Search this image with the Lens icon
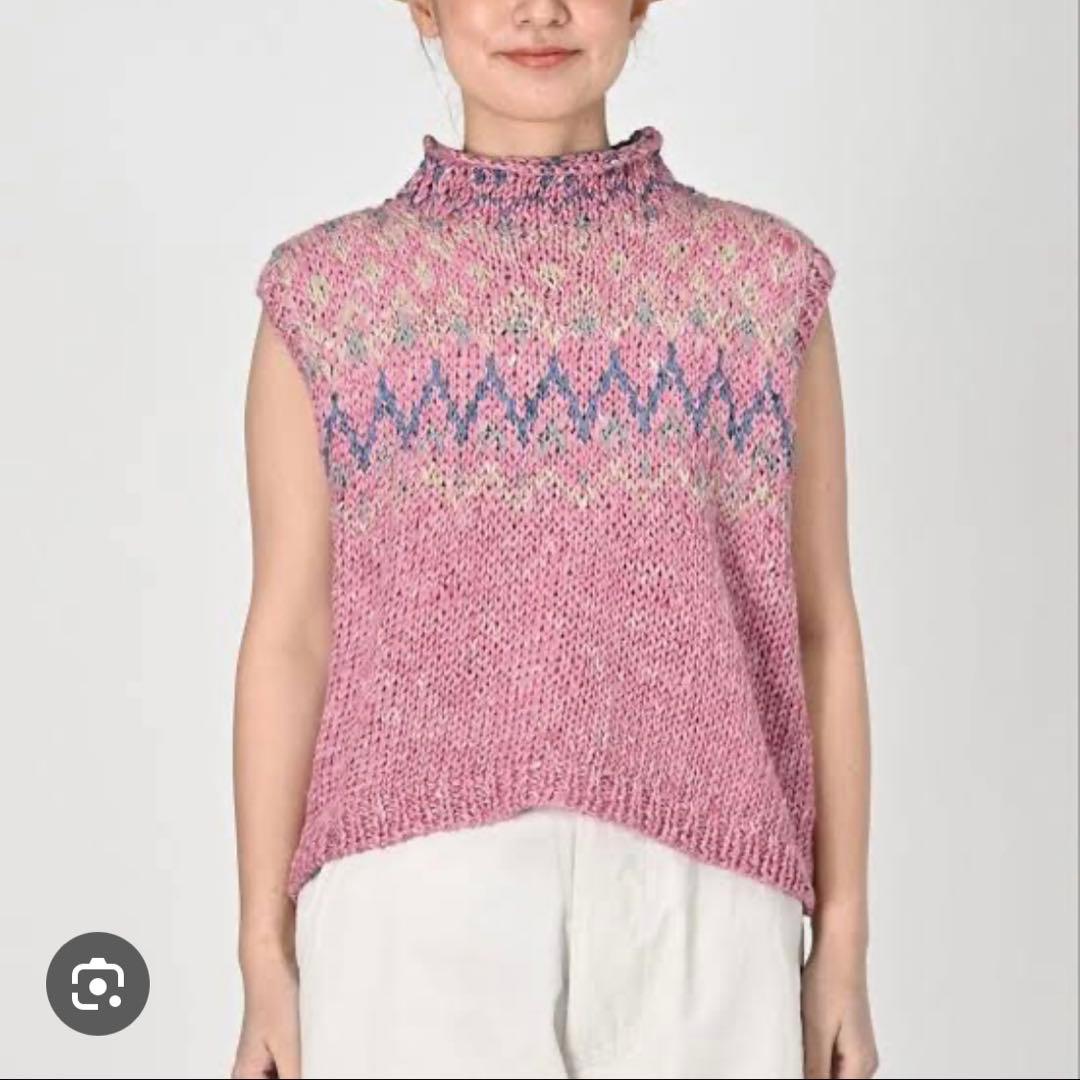This screenshot has width=1080, height=1080. click(x=98, y=983)
